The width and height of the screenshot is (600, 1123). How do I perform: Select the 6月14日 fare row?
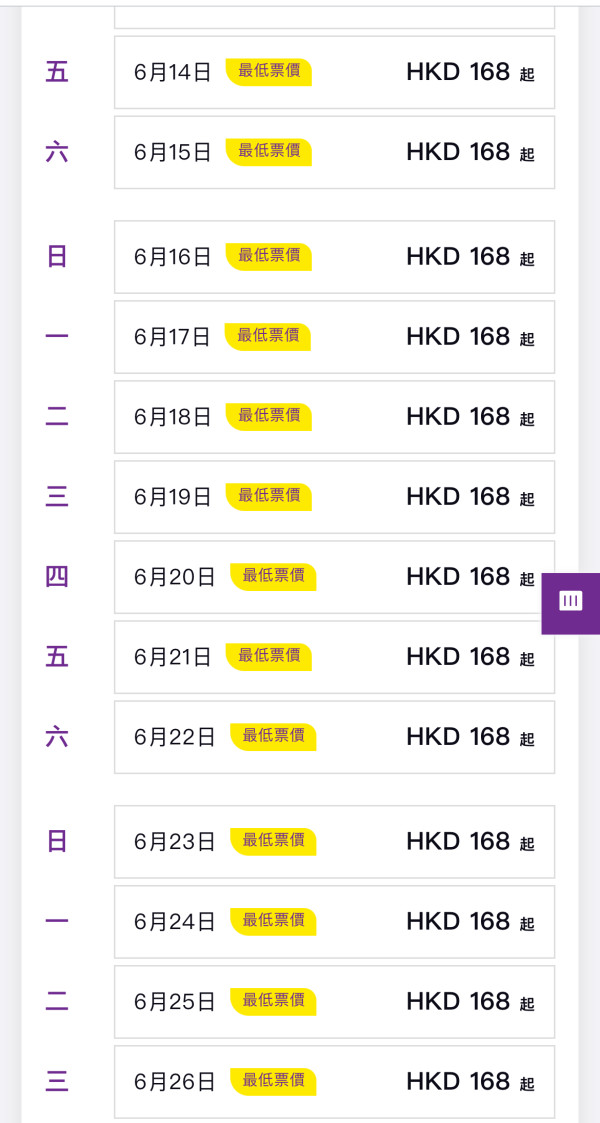click(x=334, y=72)
